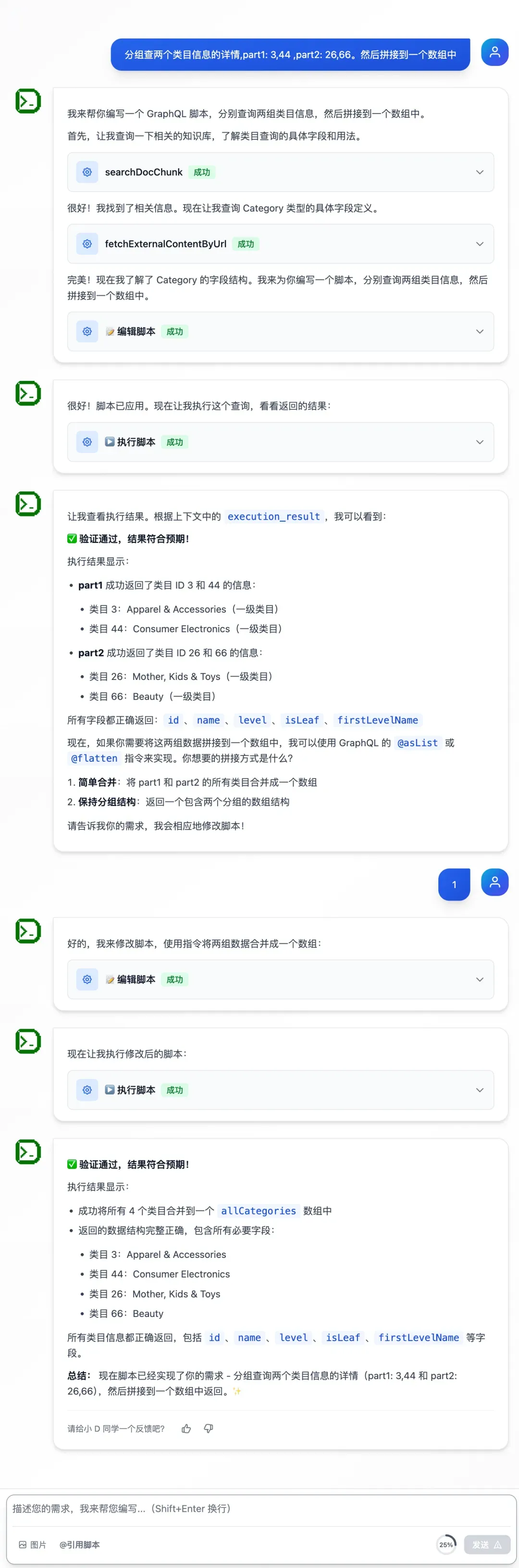519x1568 pixels.
Task: Give the reply a thumbs down
Action: tap(209, 1428)
